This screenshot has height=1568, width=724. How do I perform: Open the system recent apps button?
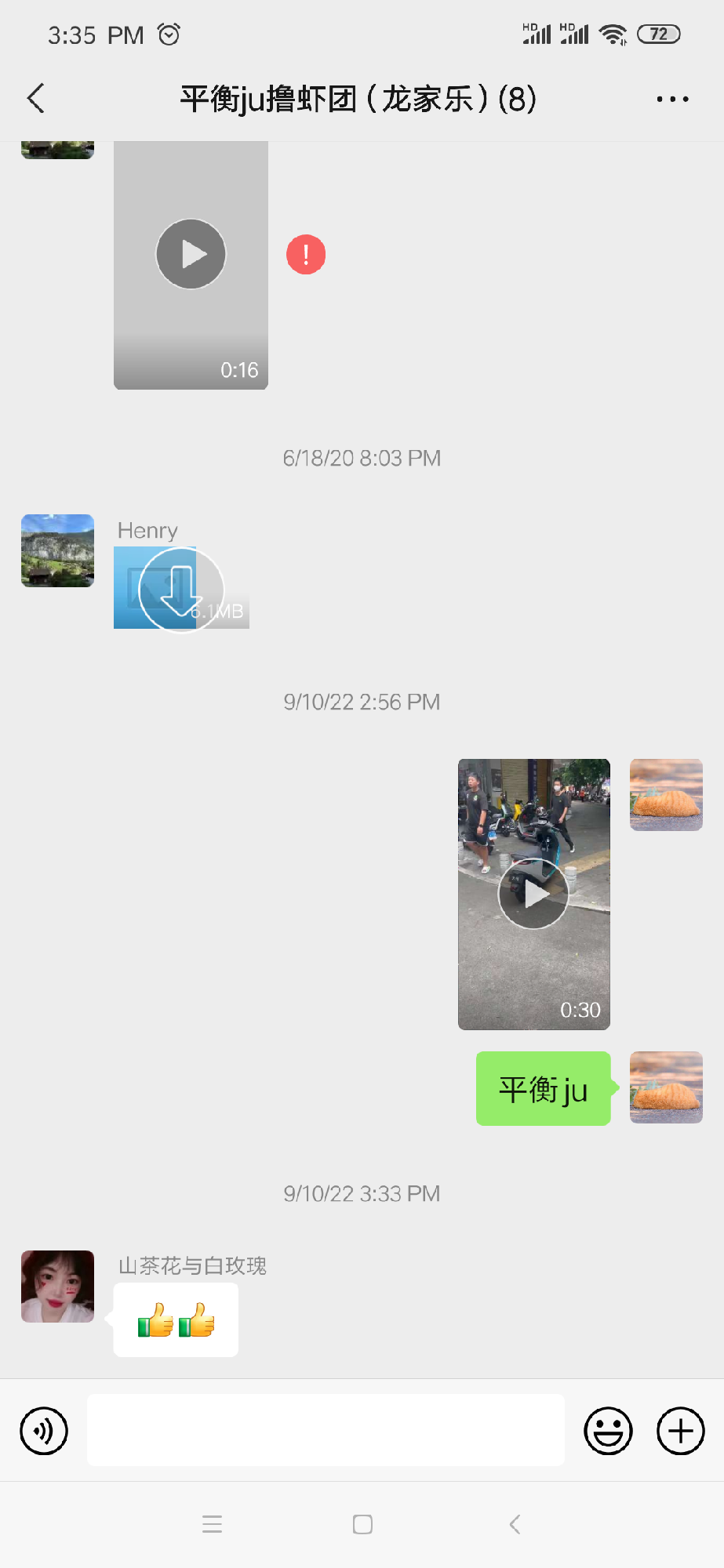[212, 1524]
